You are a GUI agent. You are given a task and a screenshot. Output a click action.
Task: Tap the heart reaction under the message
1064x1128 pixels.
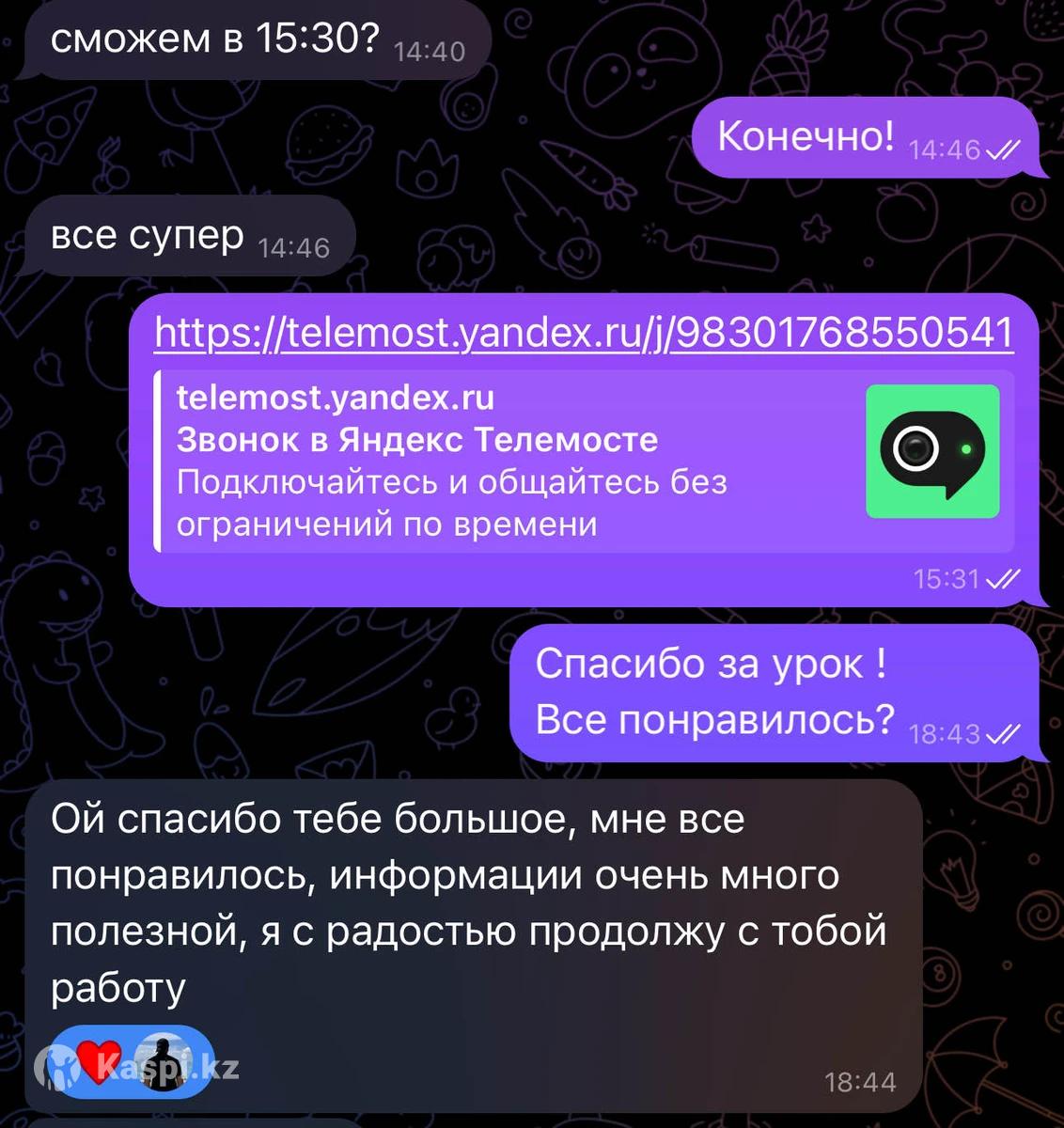(100, 1063)
